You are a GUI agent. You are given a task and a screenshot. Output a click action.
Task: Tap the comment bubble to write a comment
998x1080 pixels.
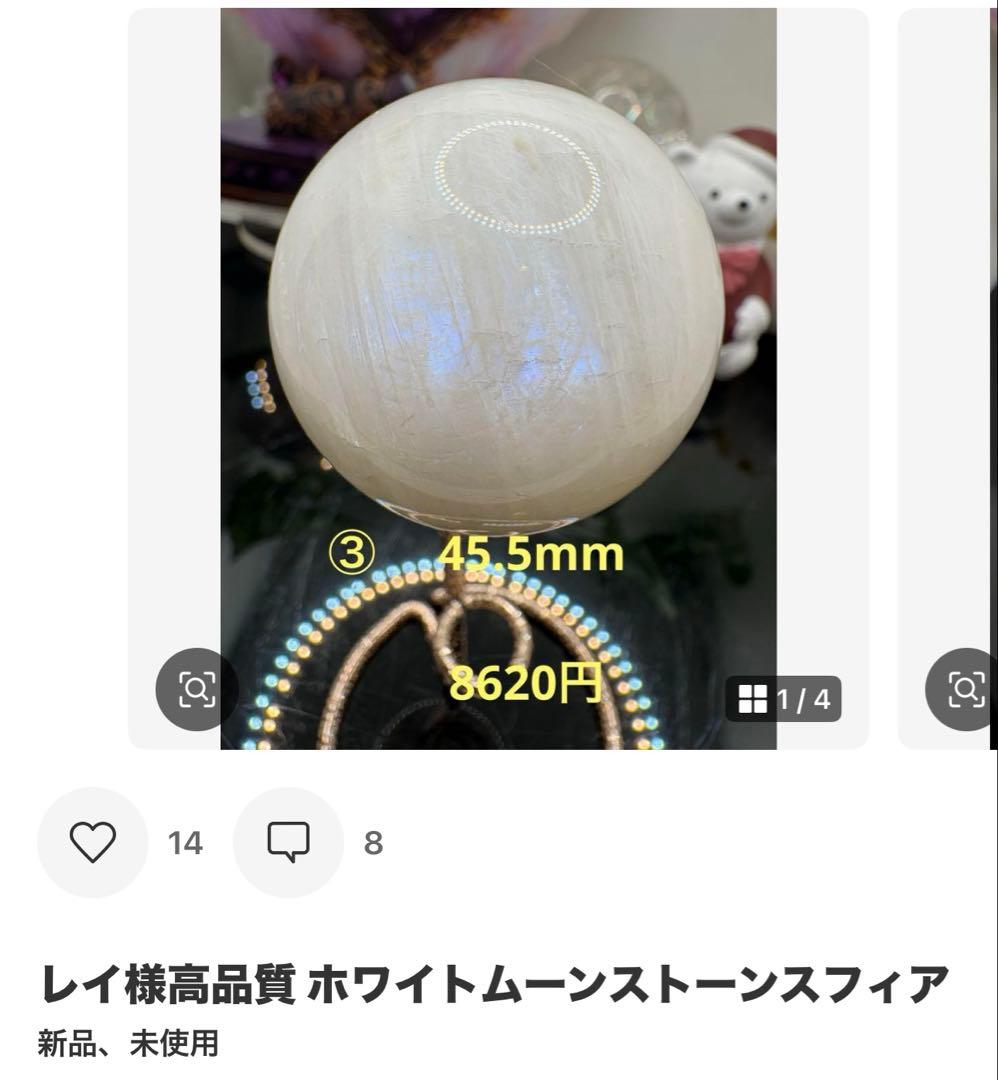click(289, 843)
